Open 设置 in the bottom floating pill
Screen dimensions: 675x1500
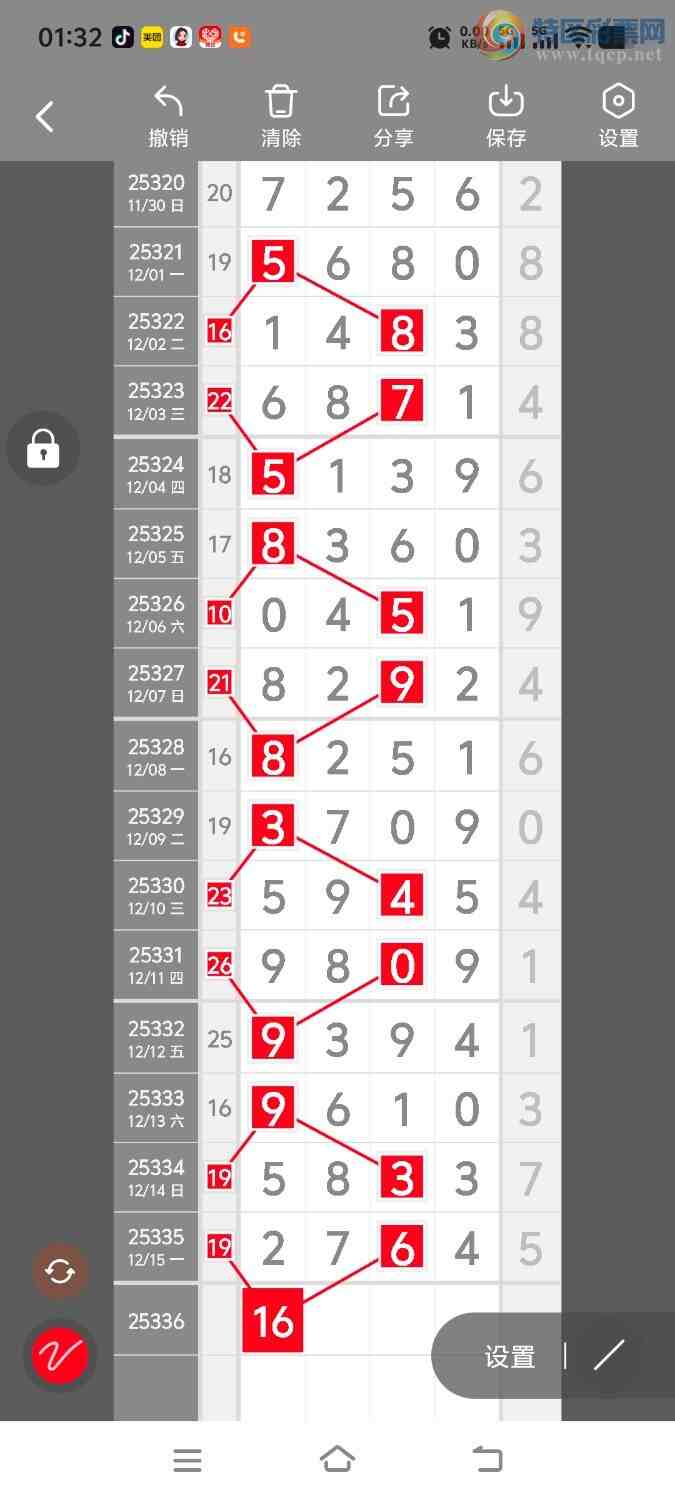pyautogui.click(x=510, y=1356)
